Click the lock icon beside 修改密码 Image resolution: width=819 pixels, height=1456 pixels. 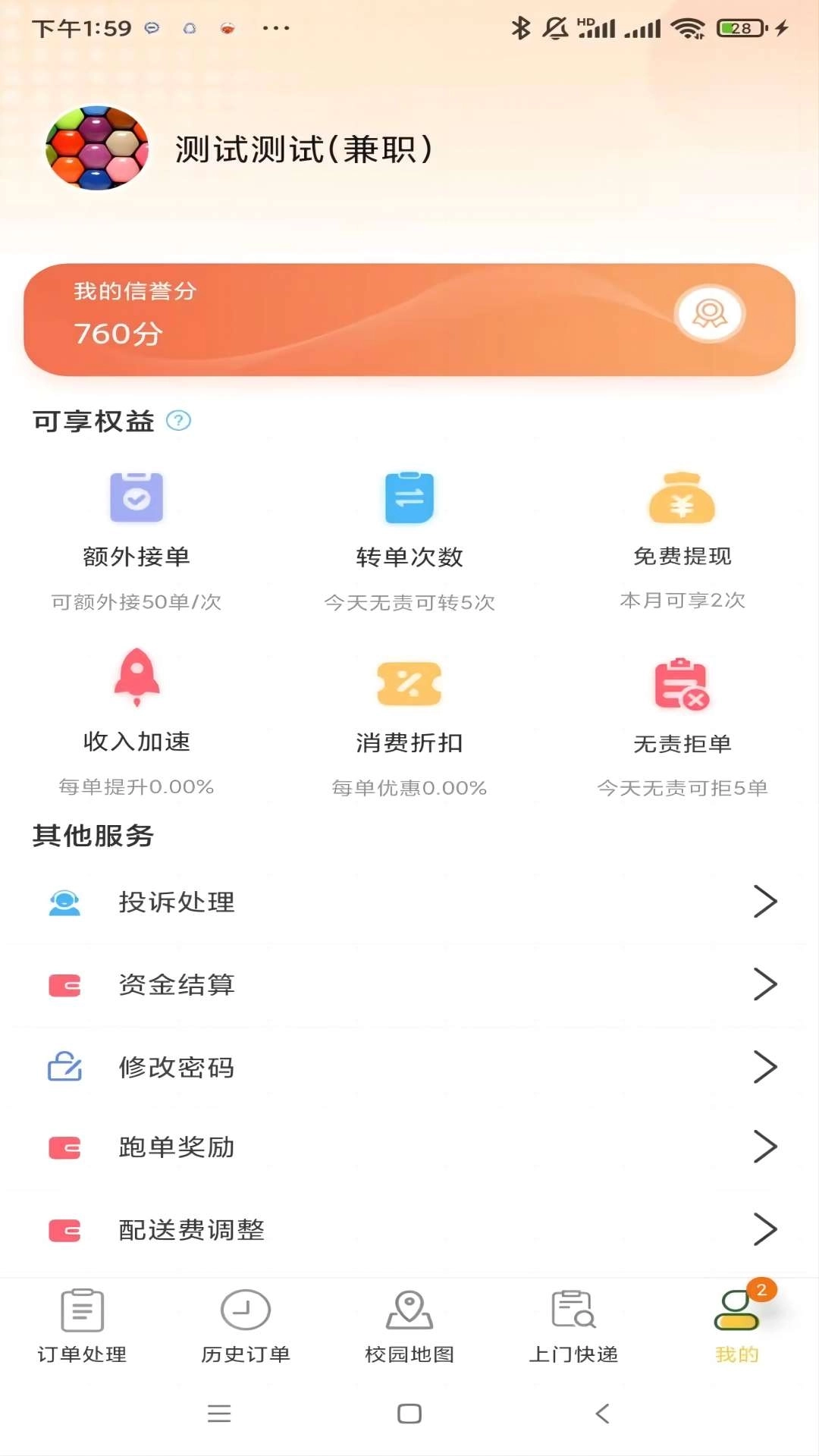click(x=64, y=1068)
